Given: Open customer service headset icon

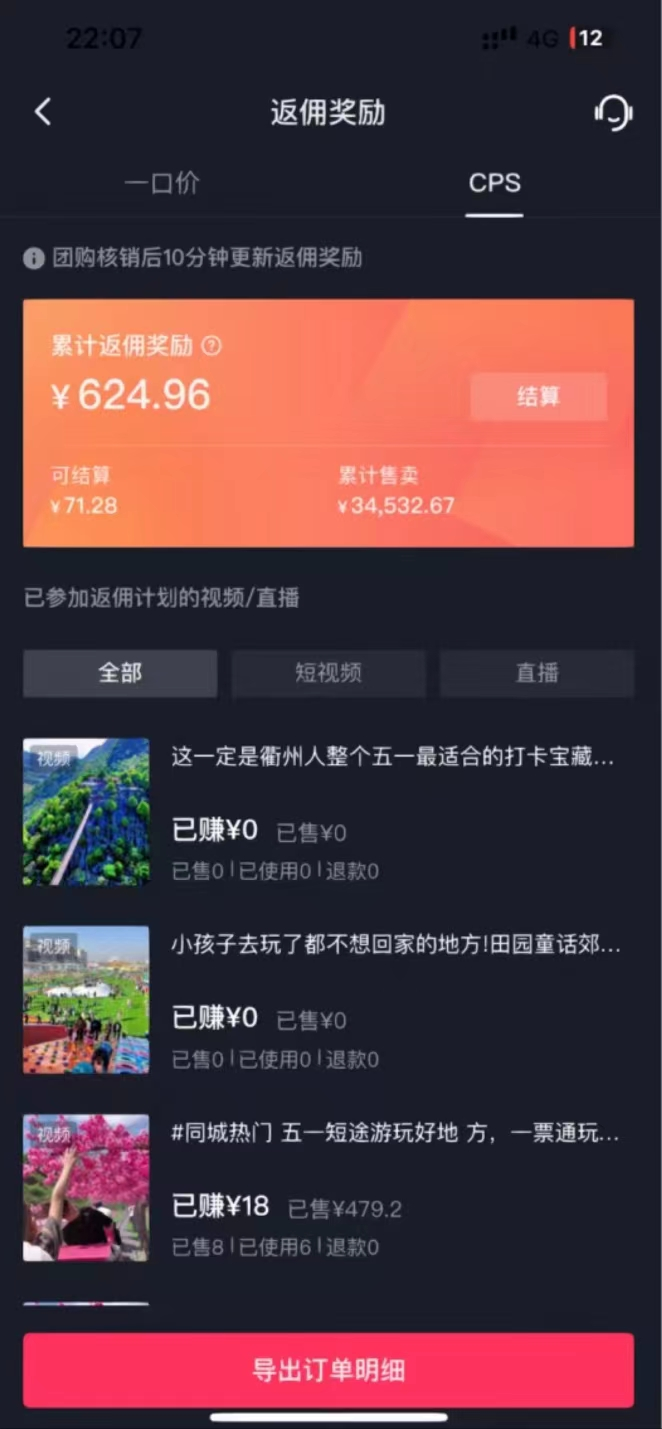Looking at the screenshot, I should click(612, 112).
